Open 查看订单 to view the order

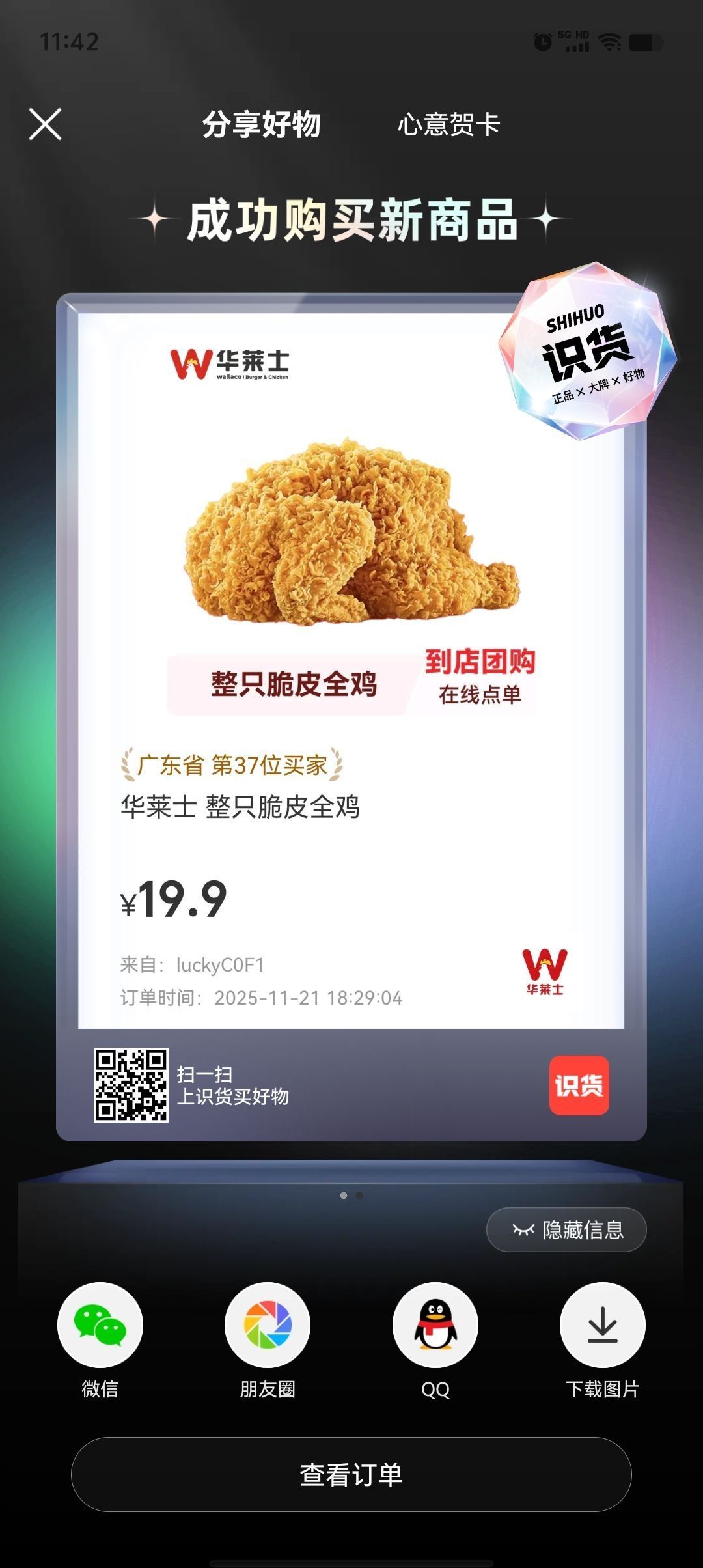click(351, 1474)
